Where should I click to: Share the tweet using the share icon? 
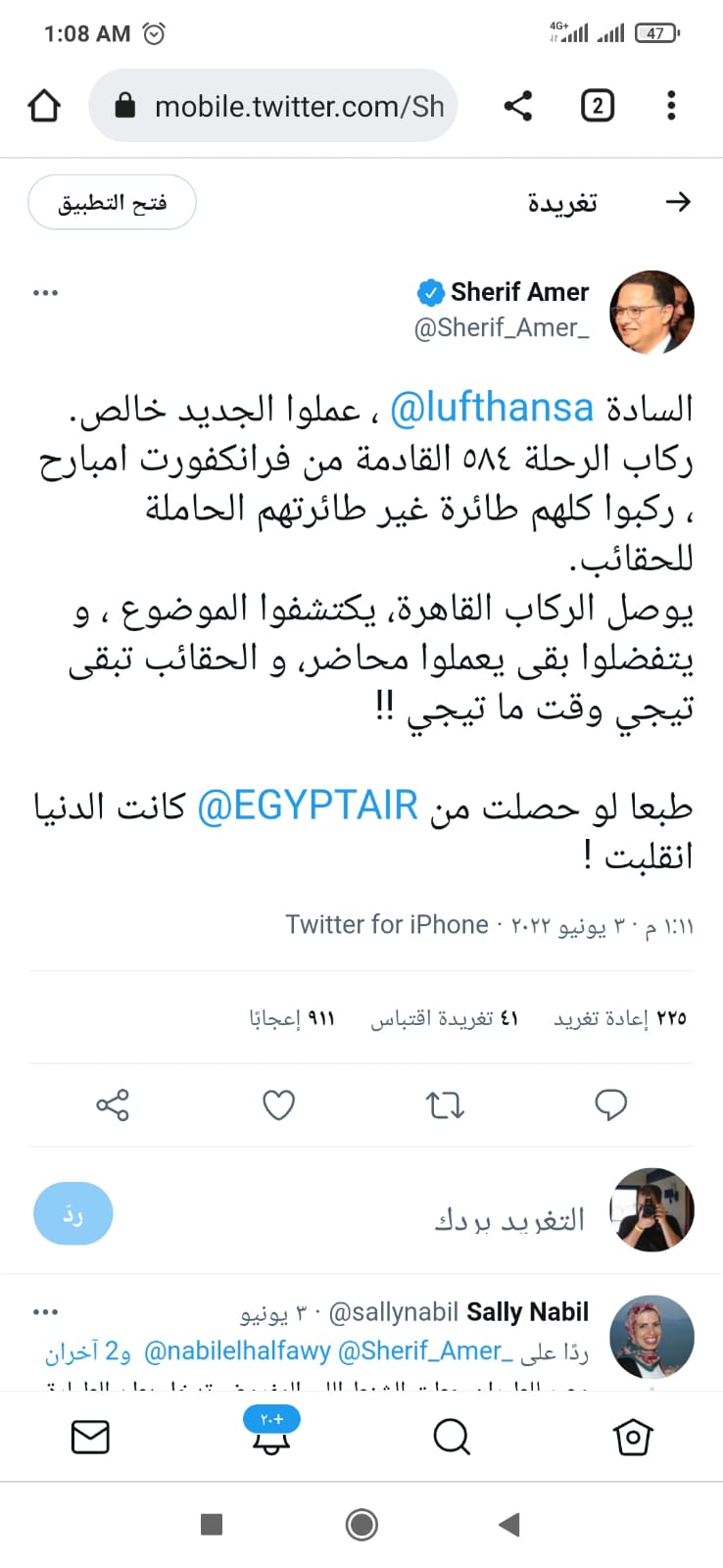pos(113,1105)
